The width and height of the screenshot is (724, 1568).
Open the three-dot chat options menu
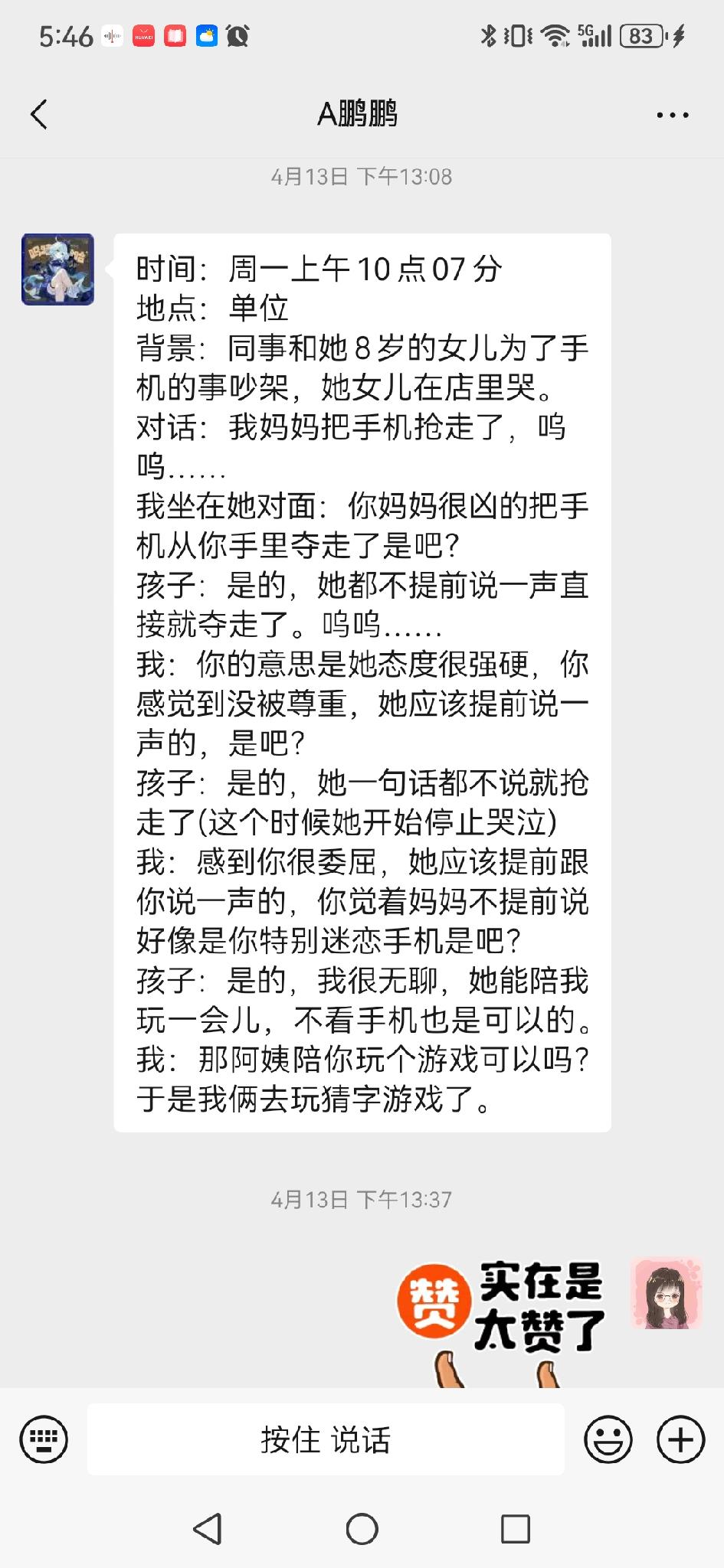[672, 116]
